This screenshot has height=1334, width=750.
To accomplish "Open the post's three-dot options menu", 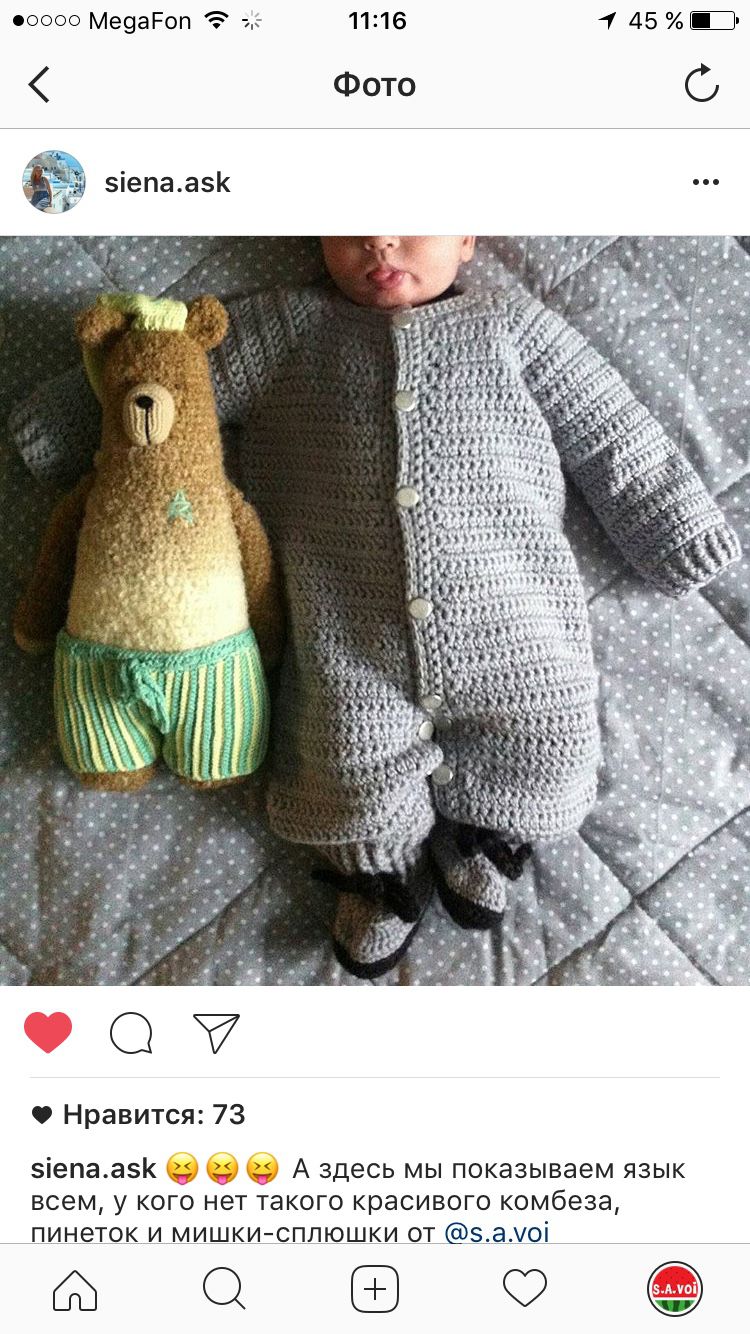I will [706, 182].
